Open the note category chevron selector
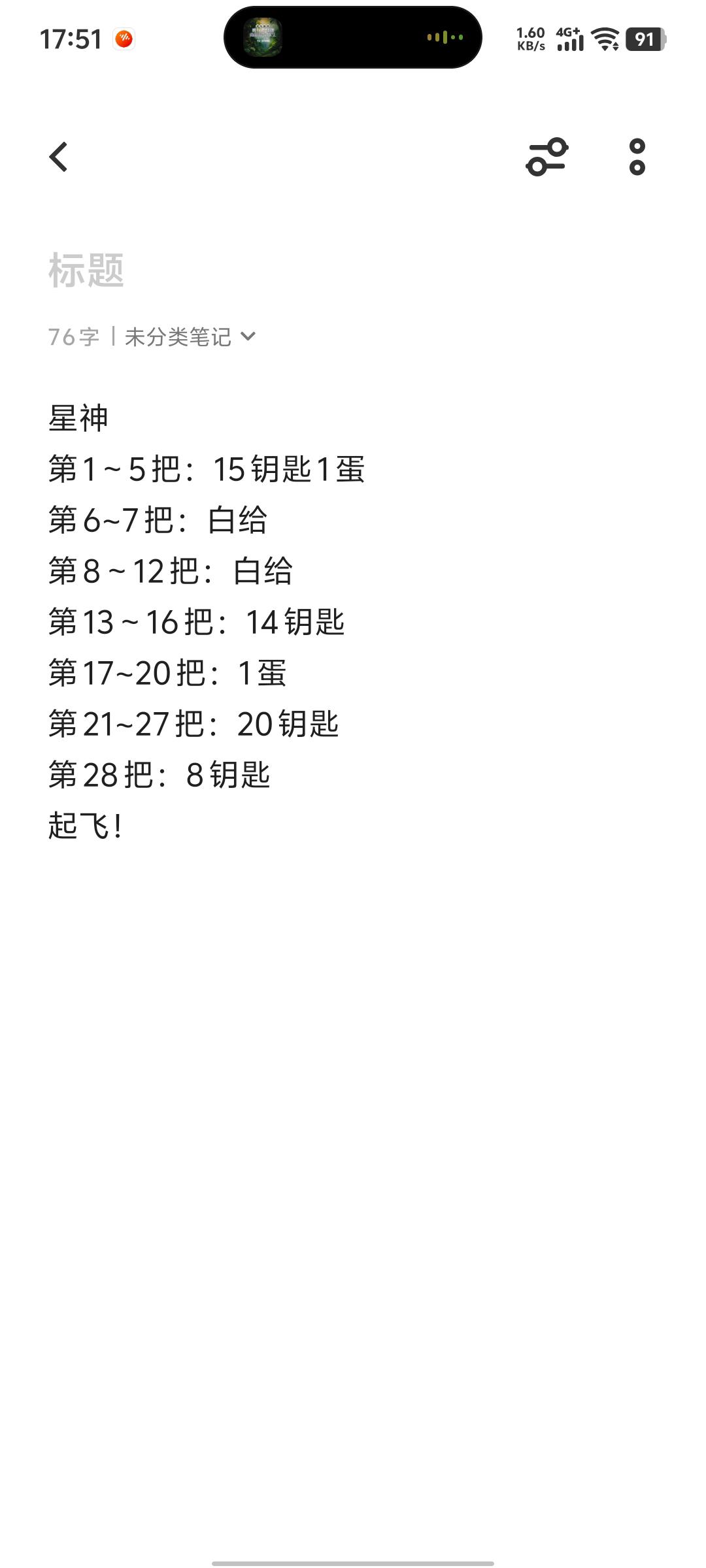Screen dimensions: 706x1568 click(x=249, y=336)
